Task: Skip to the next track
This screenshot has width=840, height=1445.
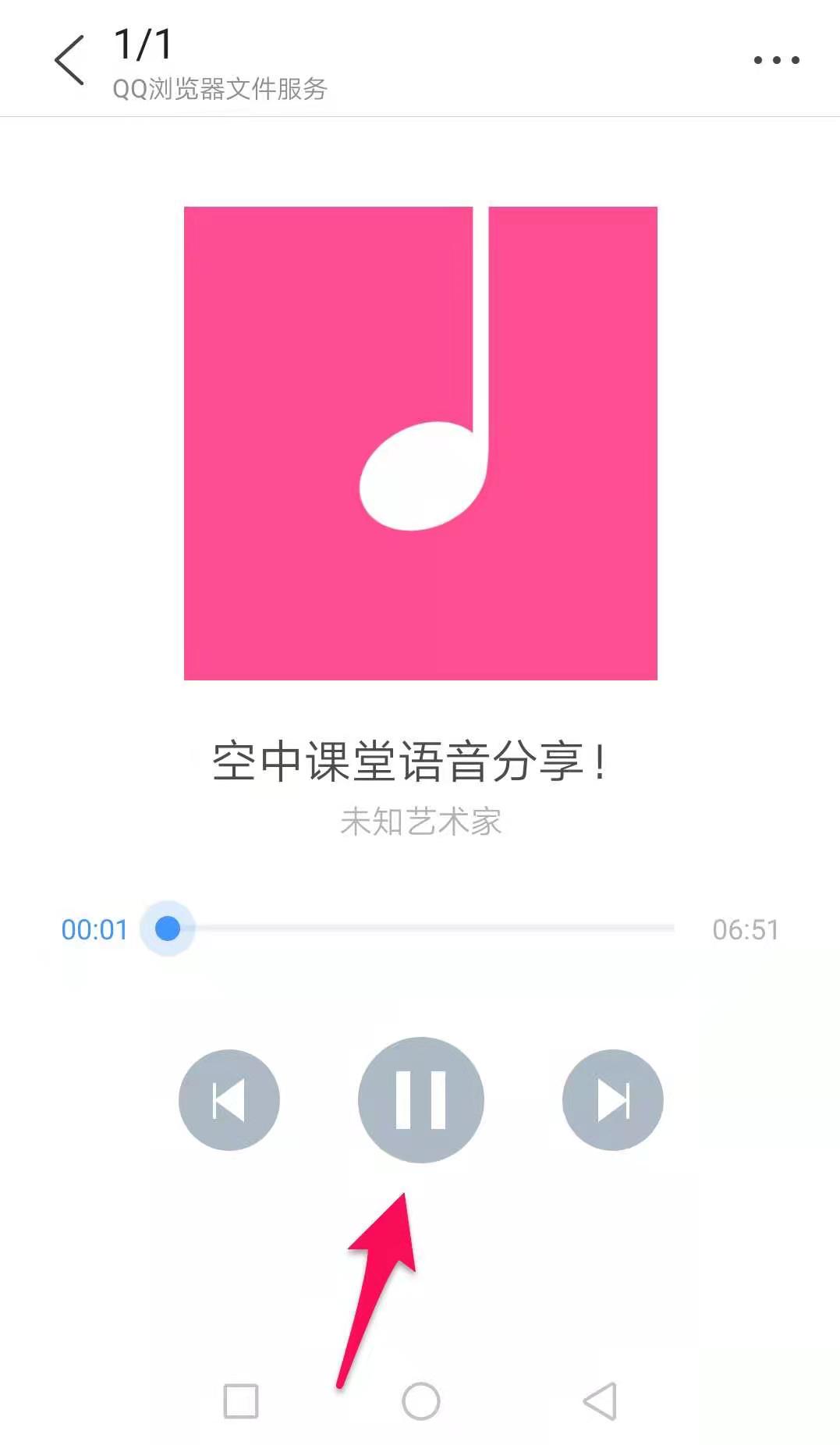Action: (x=613, y=1099)
